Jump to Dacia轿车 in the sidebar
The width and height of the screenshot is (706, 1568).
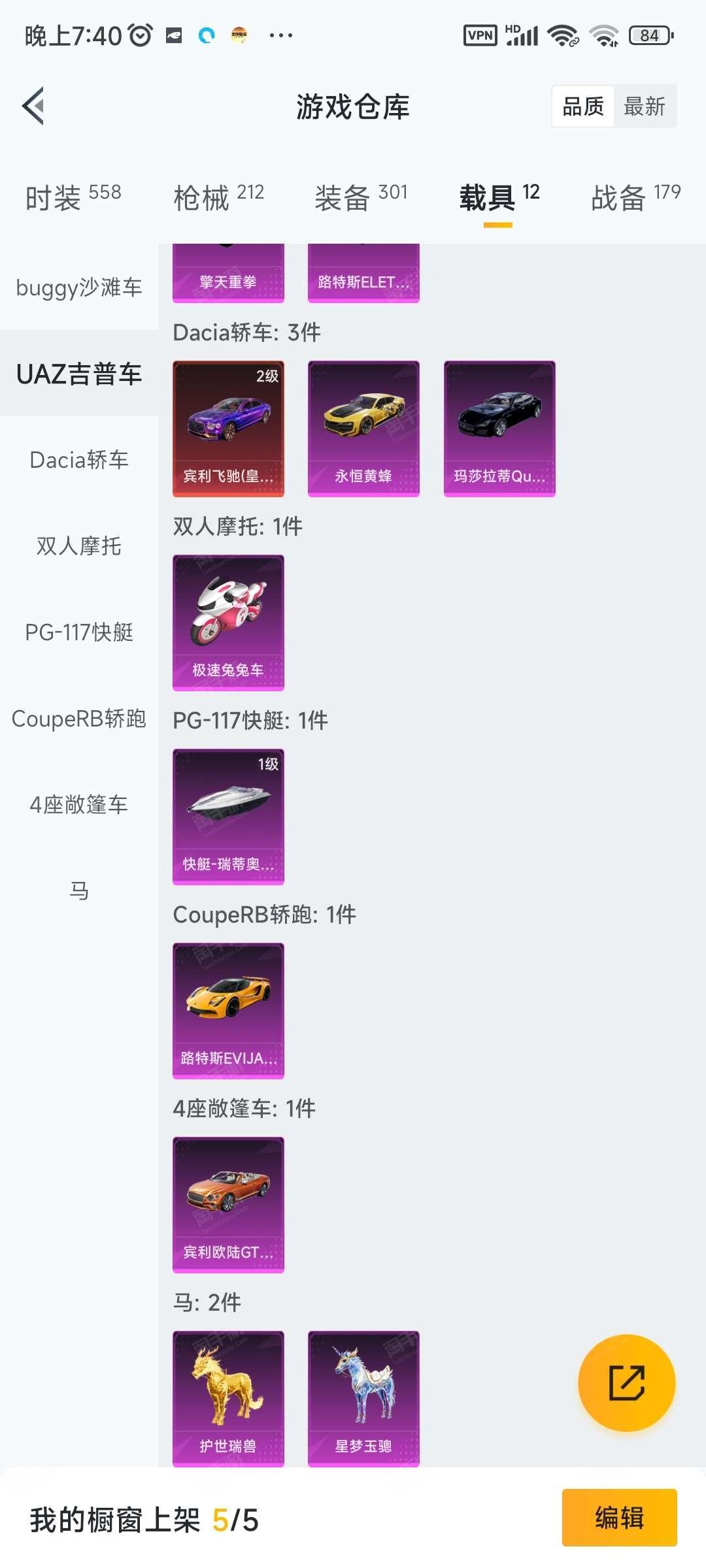79,460
